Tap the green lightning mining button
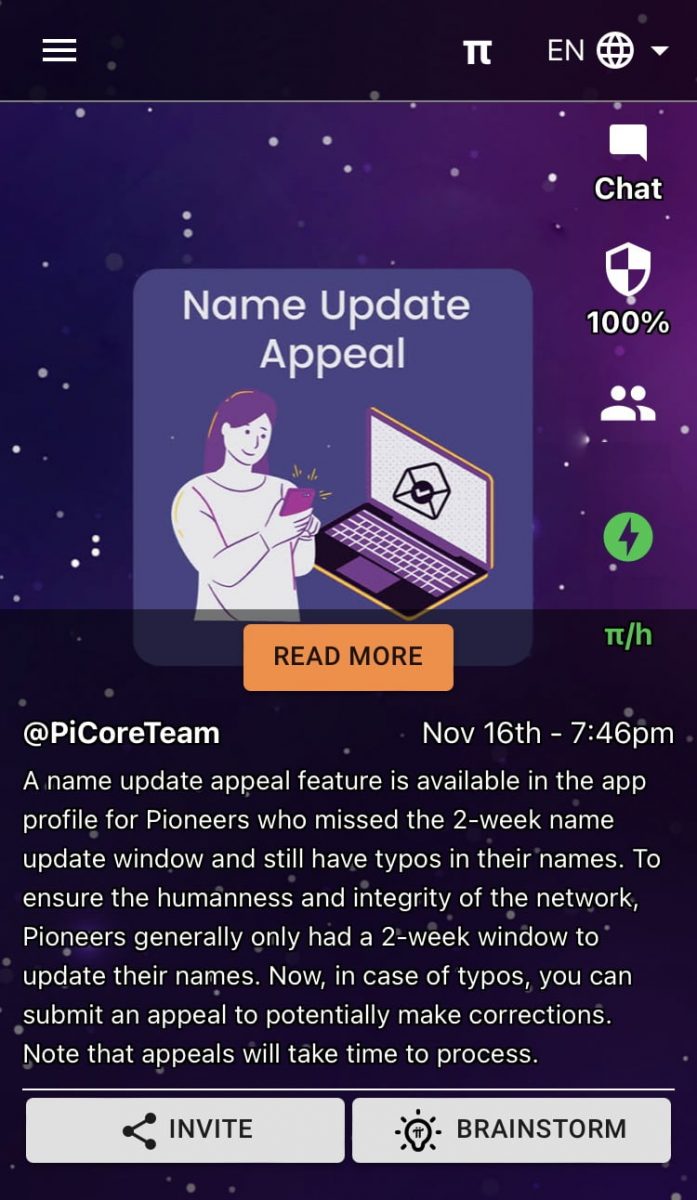Viewport: 697px width, 1200px height. (x=628, y=538)
